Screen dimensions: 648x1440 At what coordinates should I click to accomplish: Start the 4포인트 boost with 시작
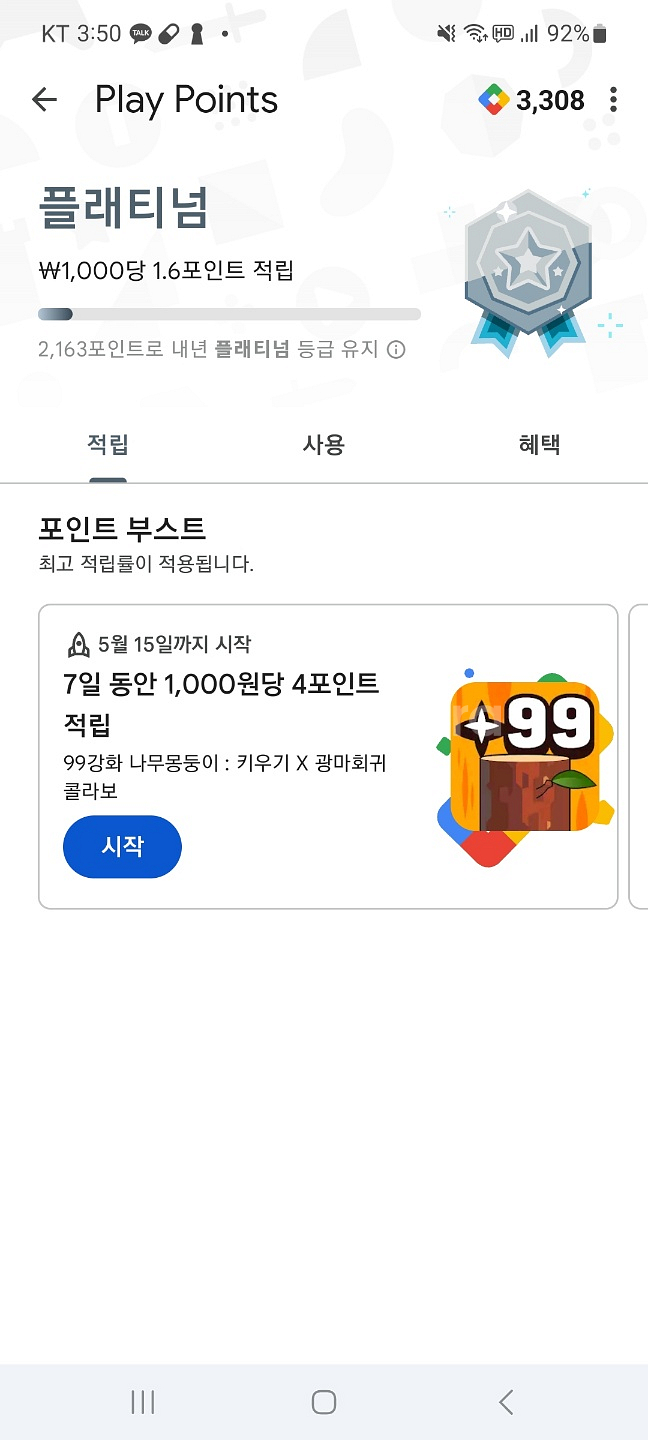click(122, 847)
